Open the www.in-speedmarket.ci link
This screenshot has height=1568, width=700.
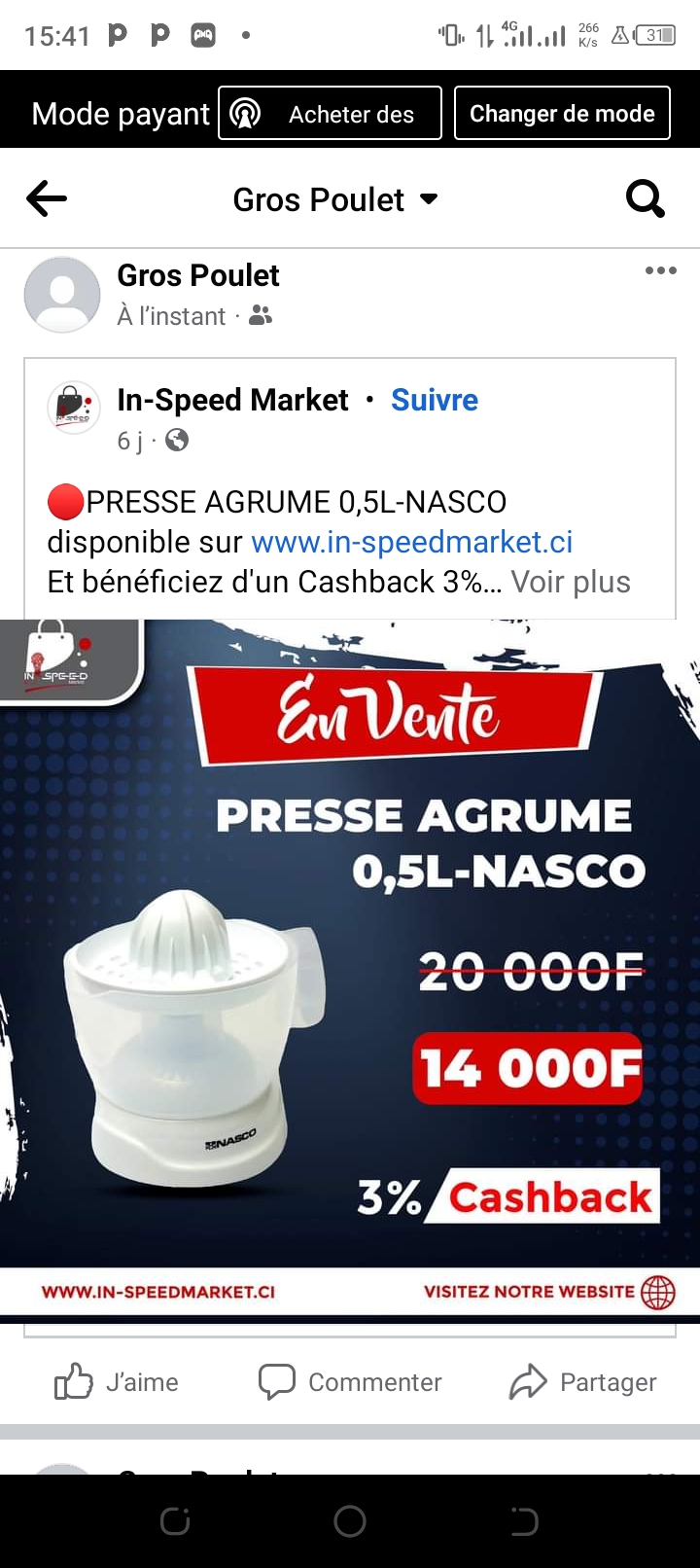[411, 542]
